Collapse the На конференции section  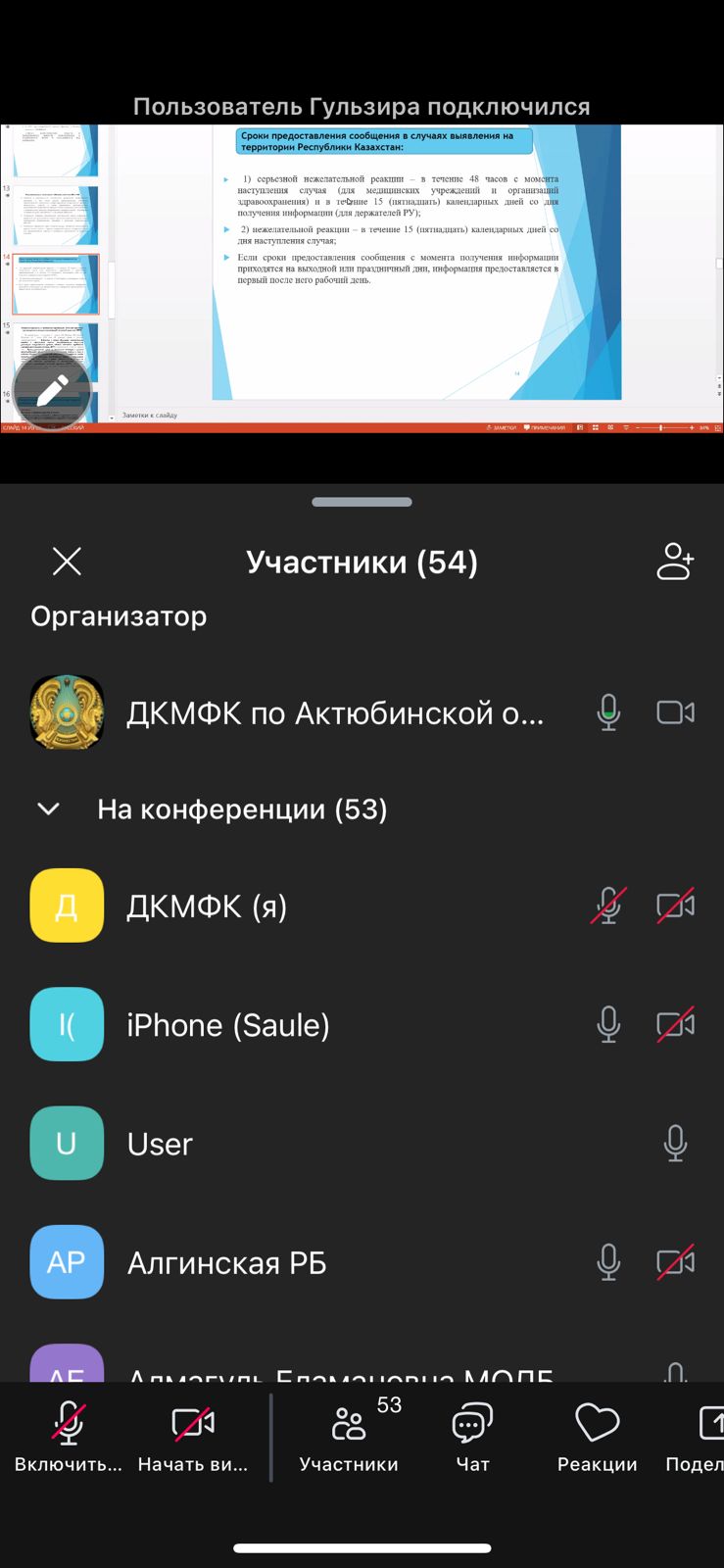[x=48, y=809]
